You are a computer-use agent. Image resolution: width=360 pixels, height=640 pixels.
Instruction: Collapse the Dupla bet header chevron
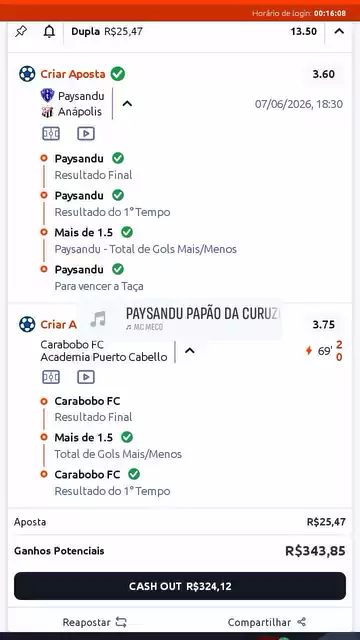click(x=339, y=31)
